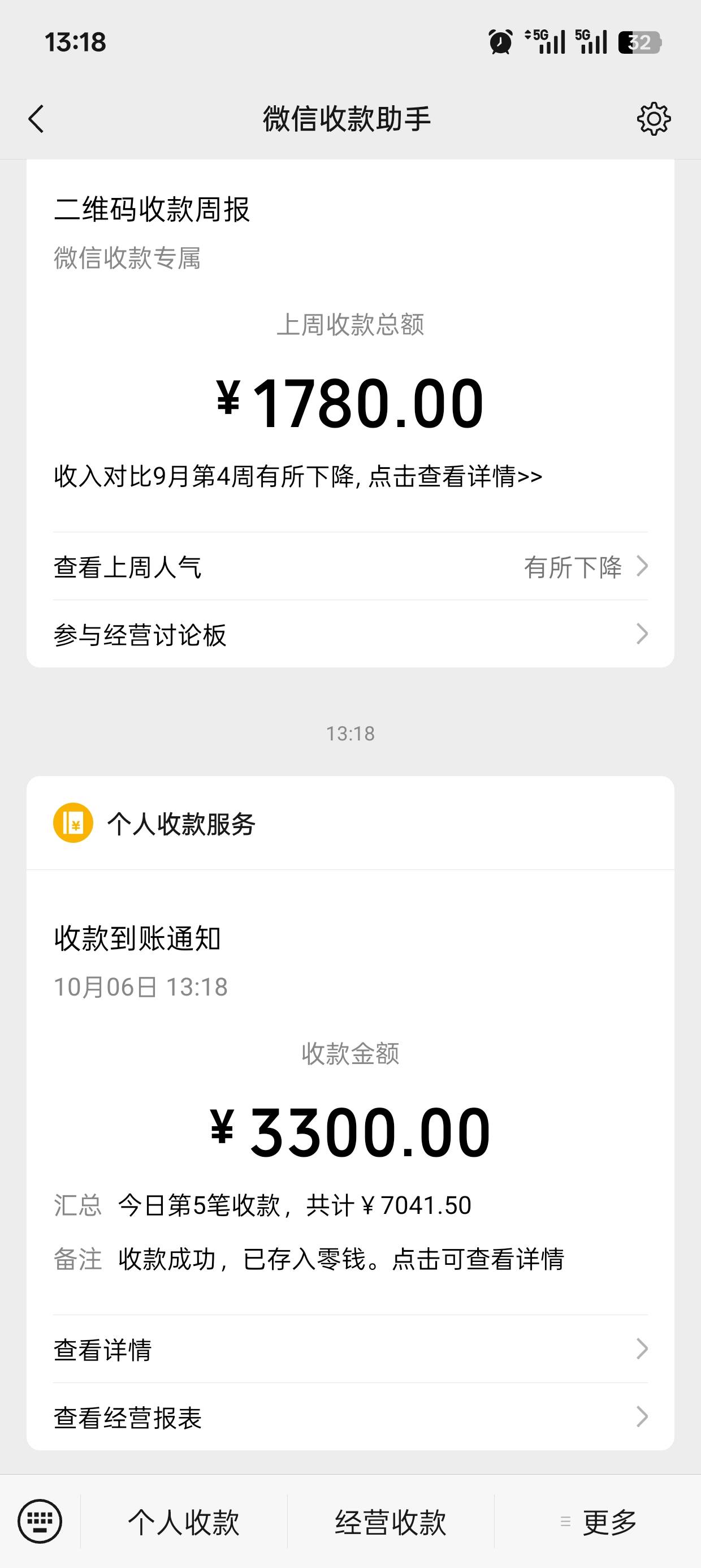This screenshot has width=701, height=1568.
Task: Open 收入对比9月第4周 details link
Action: pyautogui.click(x=297, y=477)
